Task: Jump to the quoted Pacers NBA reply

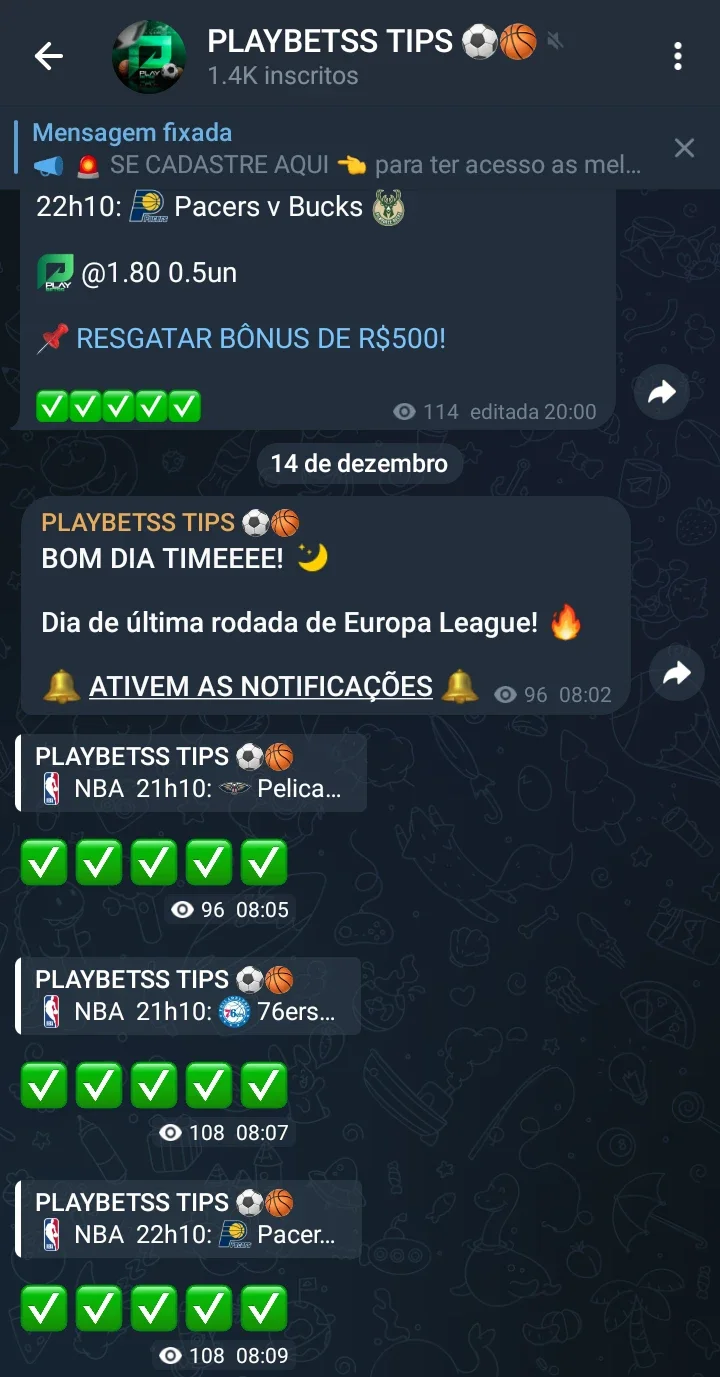Action: coord(188,1219)
